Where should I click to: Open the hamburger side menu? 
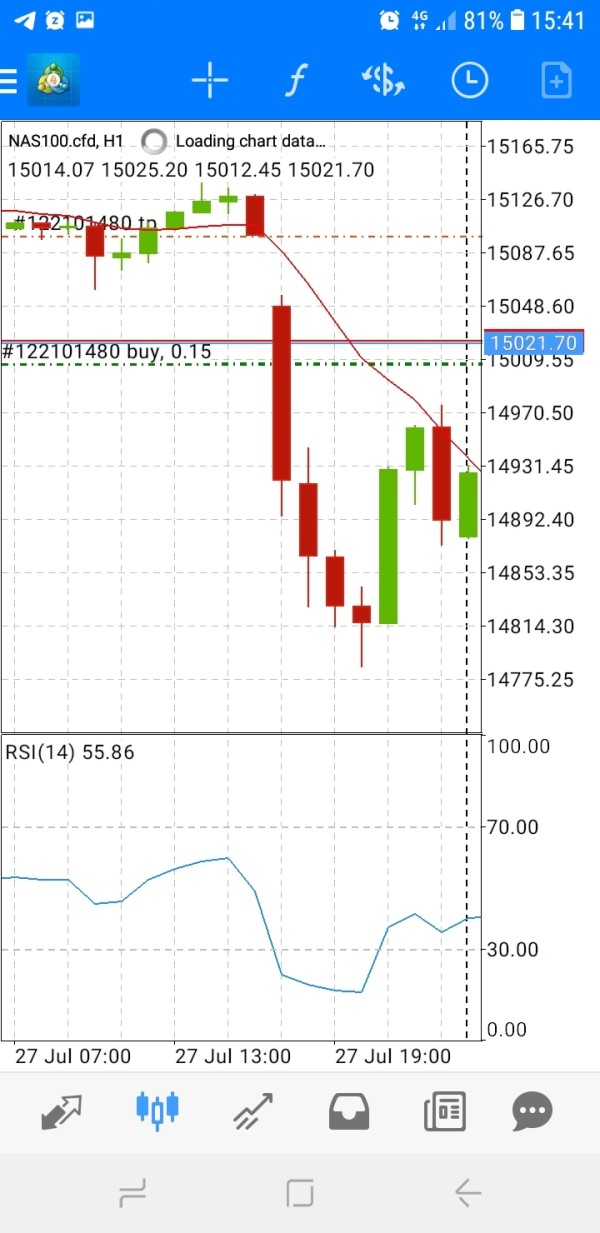coord(8,80)
